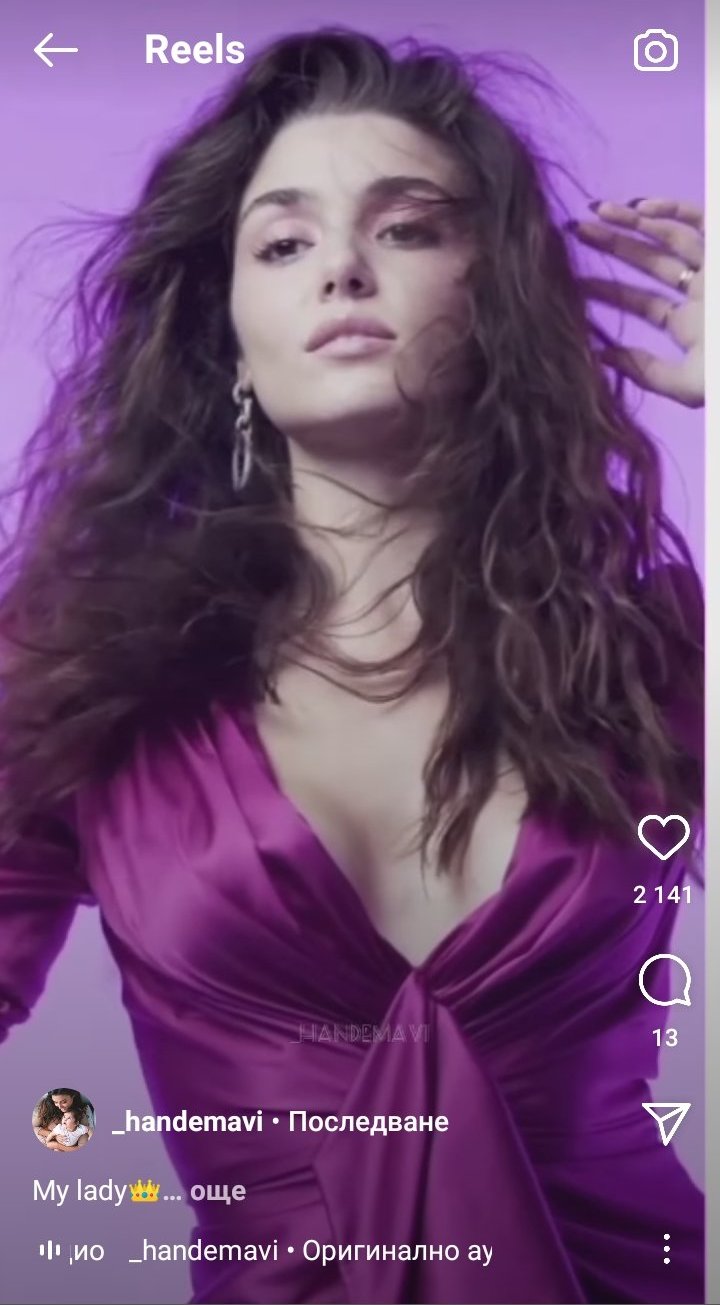
Task: Open the three-dot options menu
Action: pyautogui.click(x=666, y=1249)
